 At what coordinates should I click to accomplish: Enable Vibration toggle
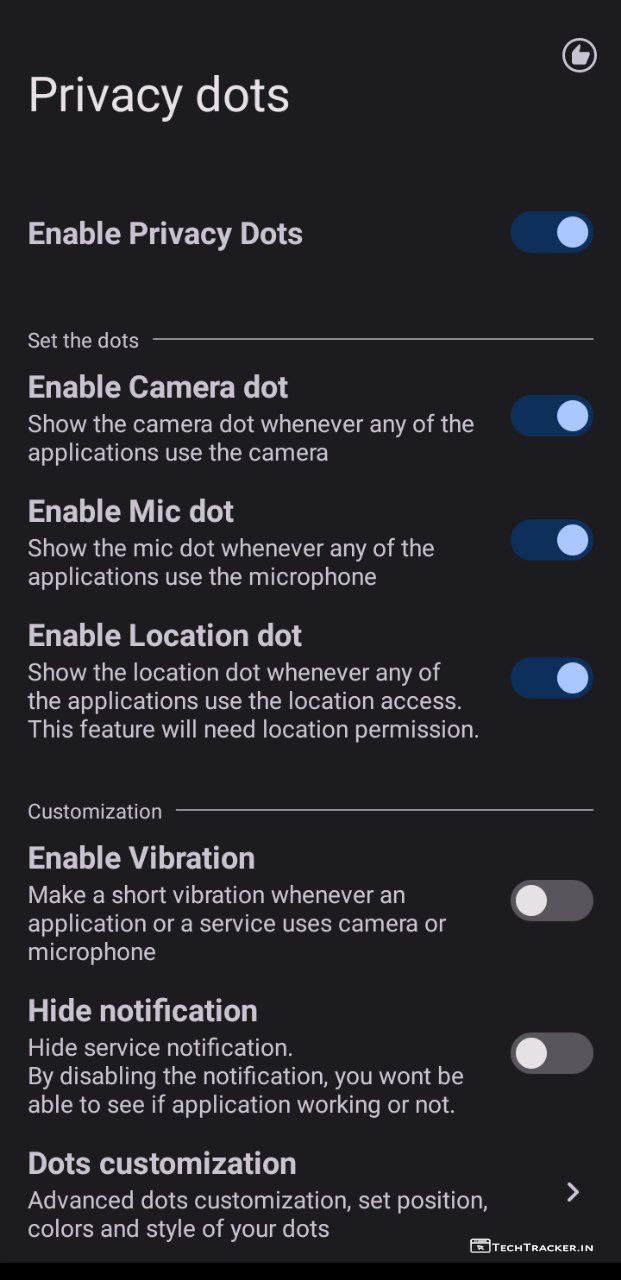pyautogui.click(x=551, y=901)
